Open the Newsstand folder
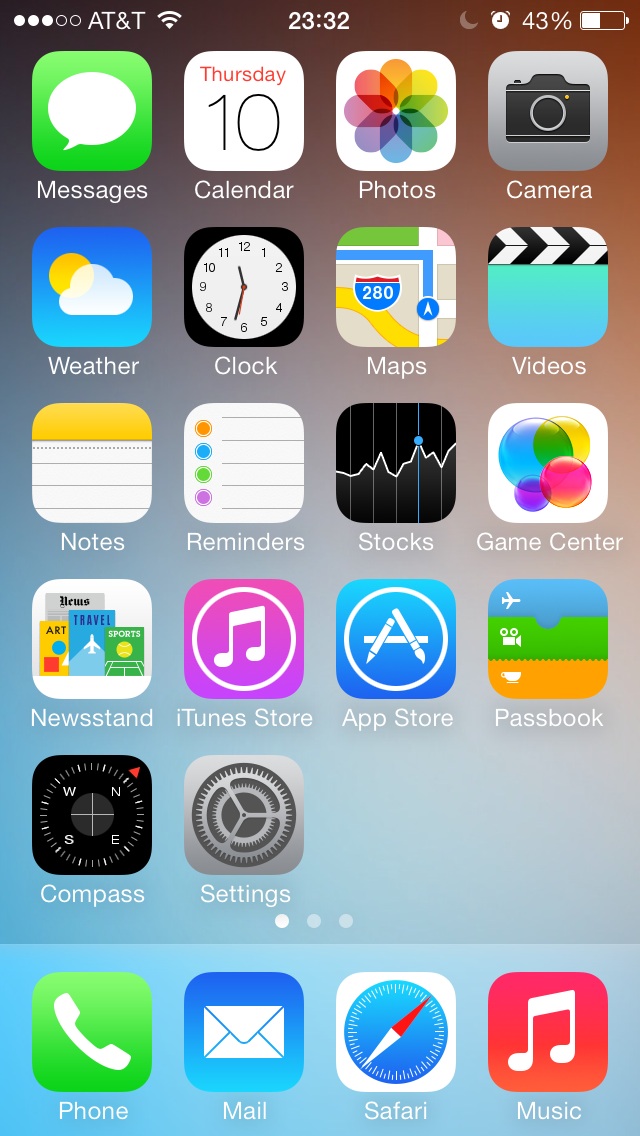 point(92,639)
